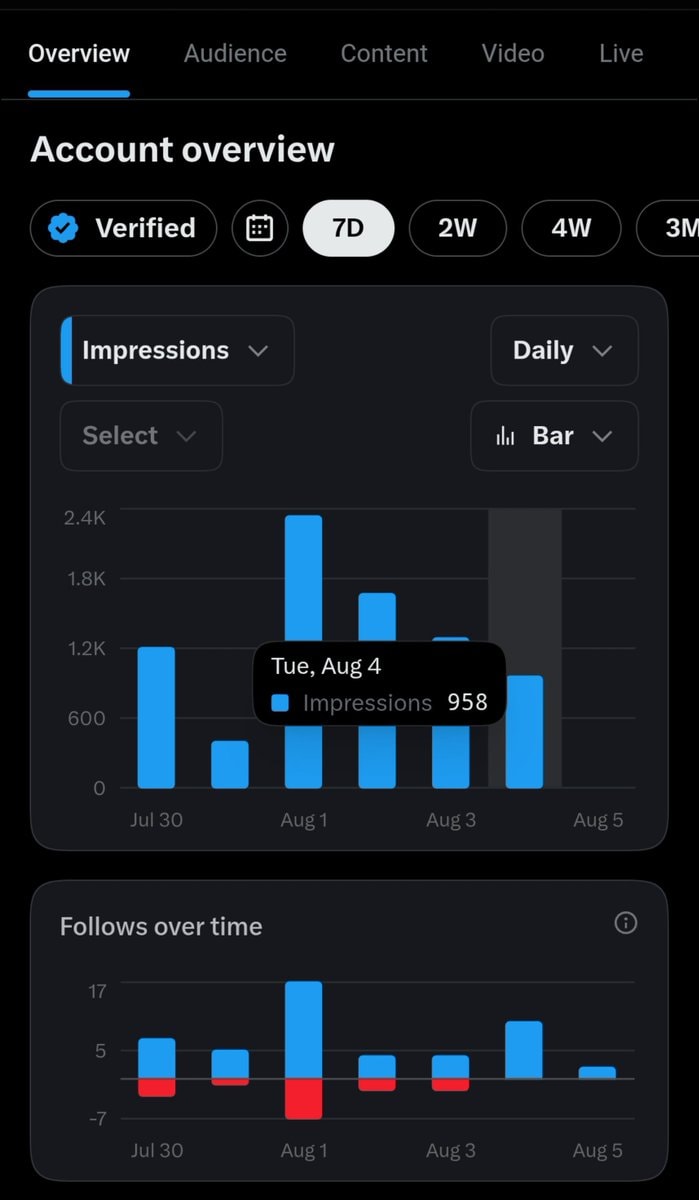Image resolution: width=699 pixels, height=1200 pixels.
Task: Switch to the Audience tab
Action: (x=235, y=54)
